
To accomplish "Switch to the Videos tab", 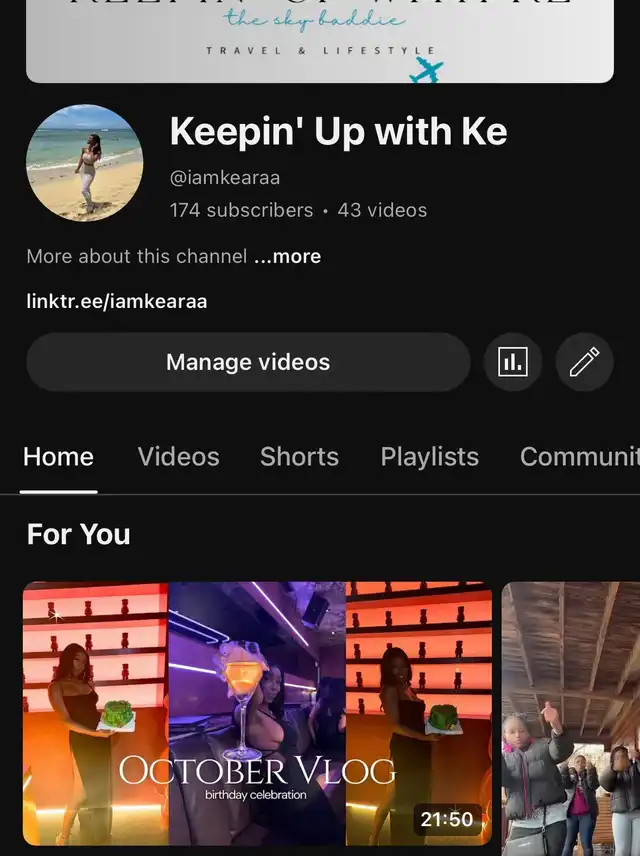I will [178, 457].
